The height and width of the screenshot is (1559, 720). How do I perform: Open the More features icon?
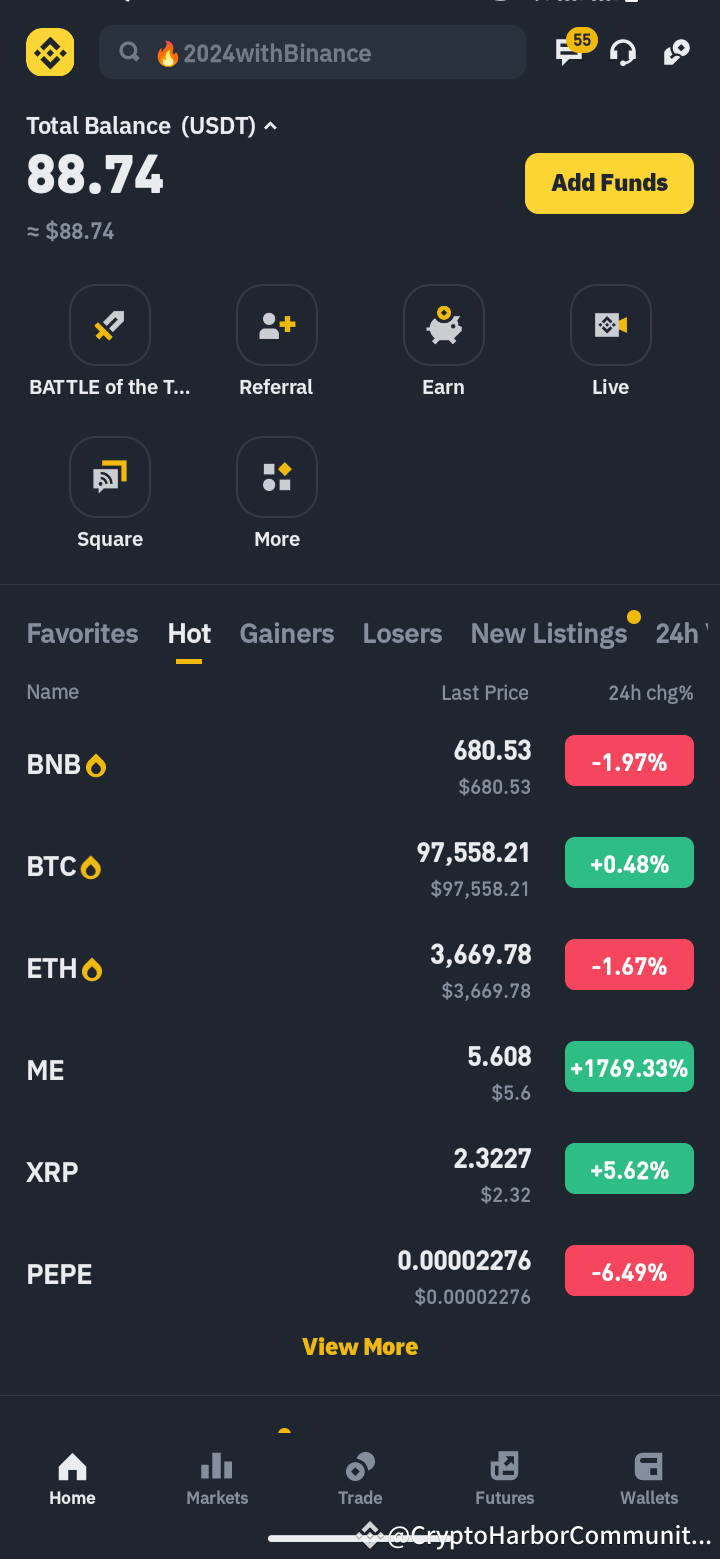(276, 477)
